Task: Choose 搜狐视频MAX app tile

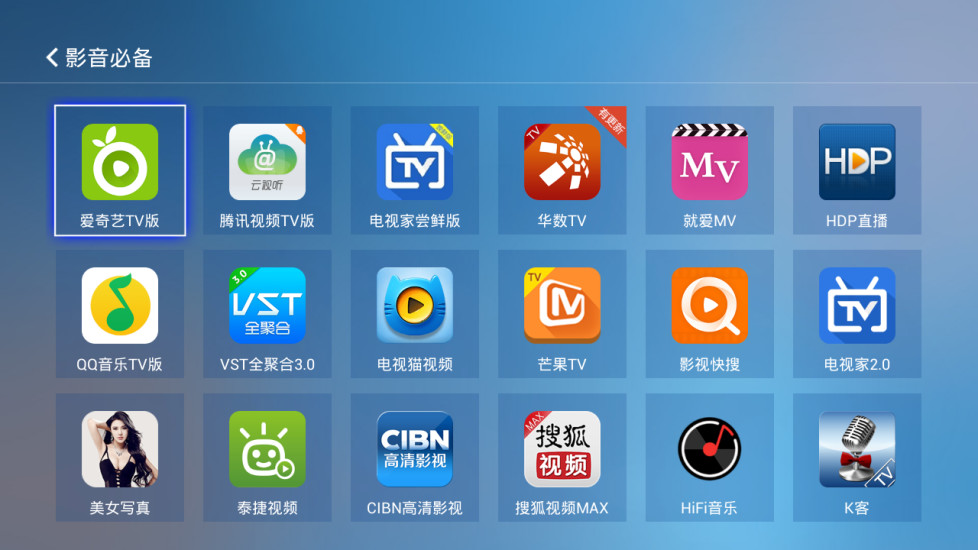Action: [x=562, y=457]
